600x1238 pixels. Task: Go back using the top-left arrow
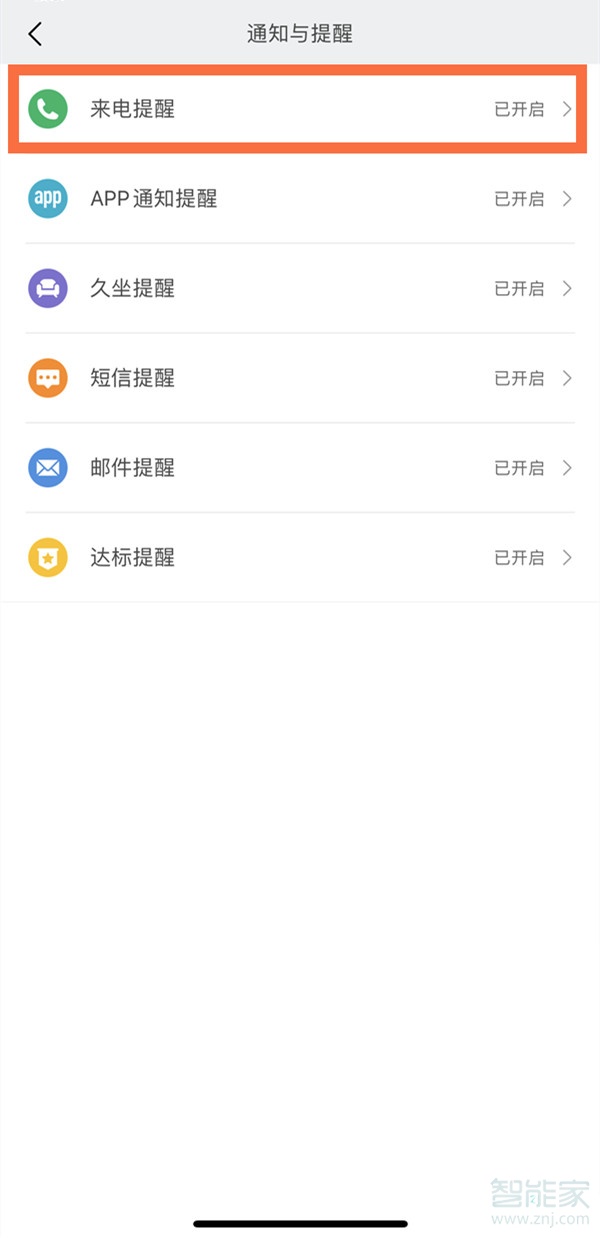[x=35, y=34]
